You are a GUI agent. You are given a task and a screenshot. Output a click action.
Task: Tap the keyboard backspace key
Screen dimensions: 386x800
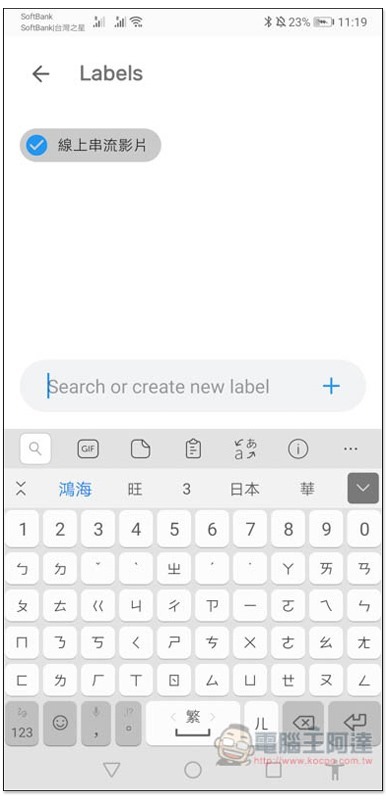(x=303, y=723)
